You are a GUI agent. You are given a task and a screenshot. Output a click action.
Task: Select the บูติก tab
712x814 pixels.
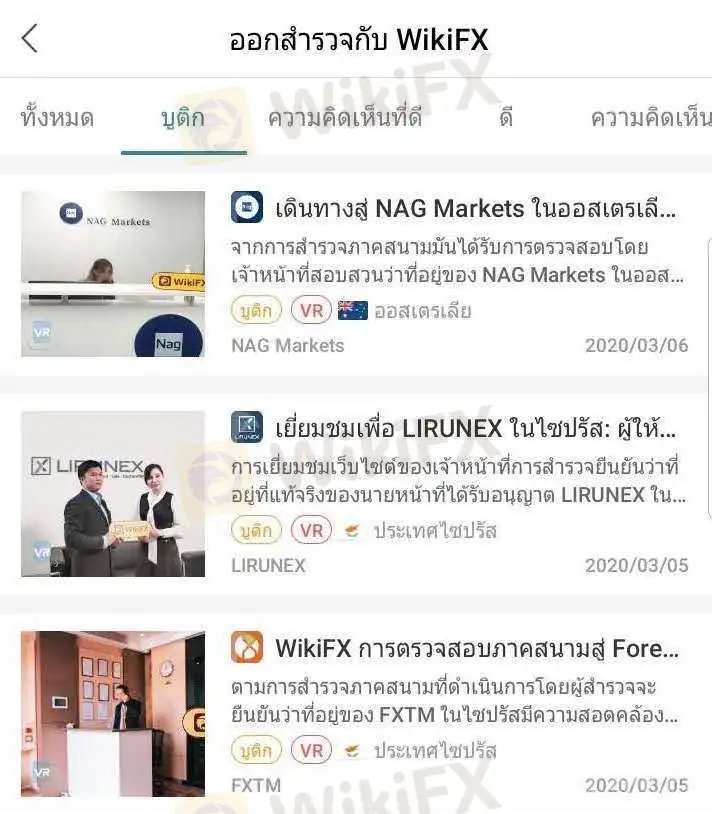(183, 119)
